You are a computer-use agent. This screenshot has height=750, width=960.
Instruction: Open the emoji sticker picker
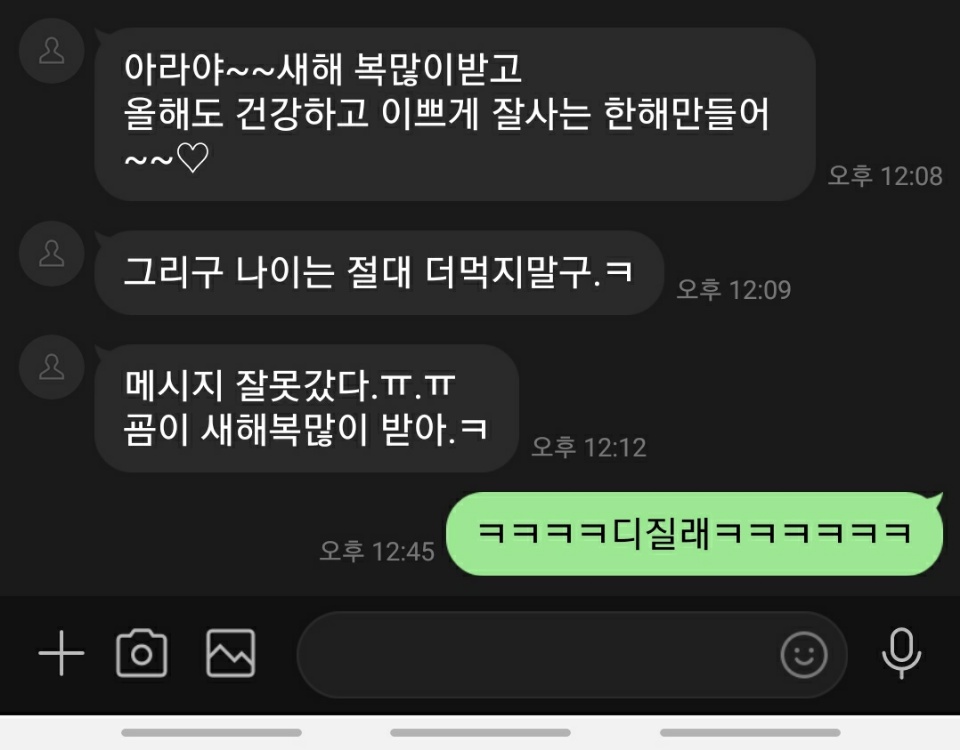803,656
